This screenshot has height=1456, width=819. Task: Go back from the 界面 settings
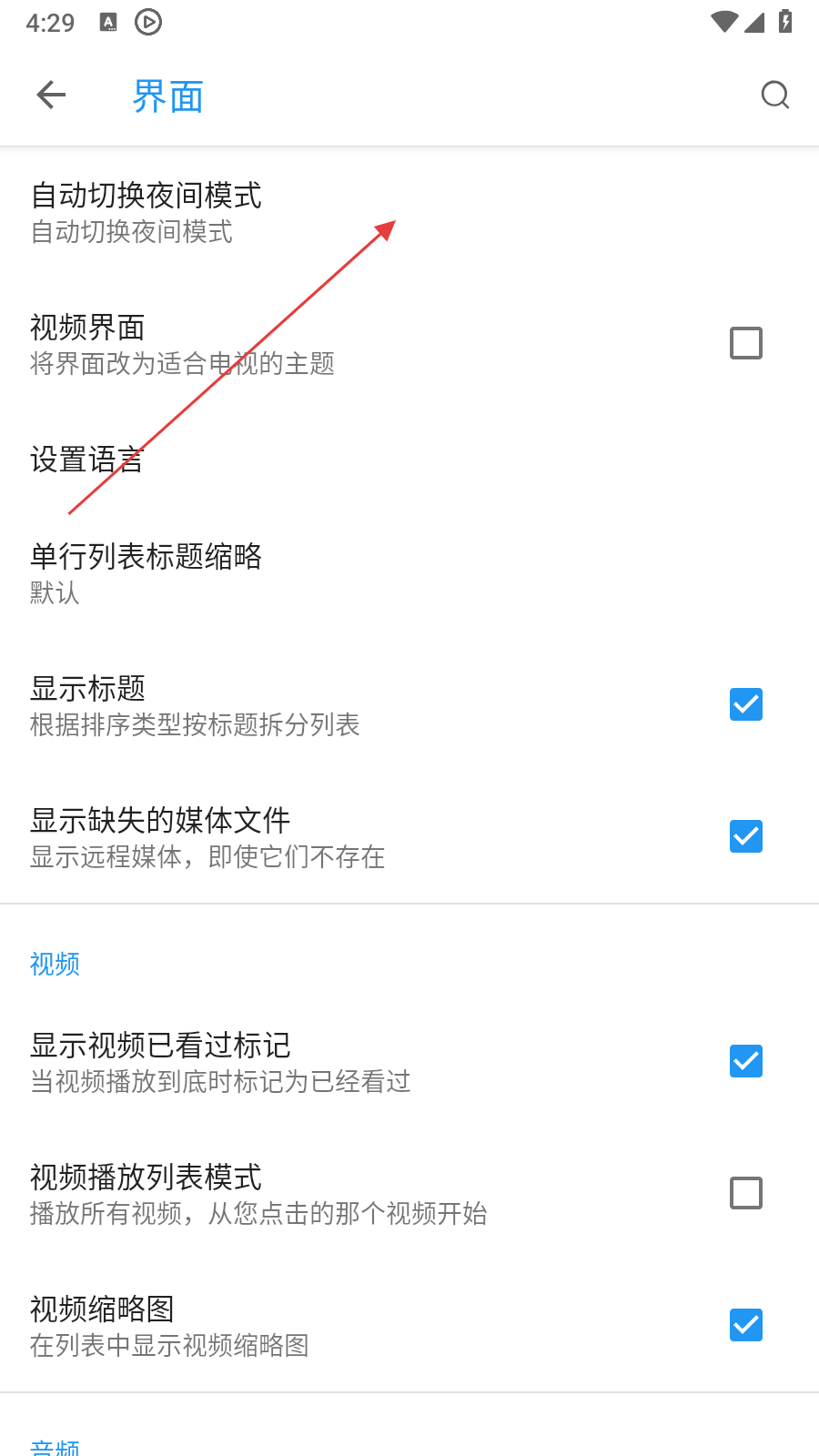52,95
